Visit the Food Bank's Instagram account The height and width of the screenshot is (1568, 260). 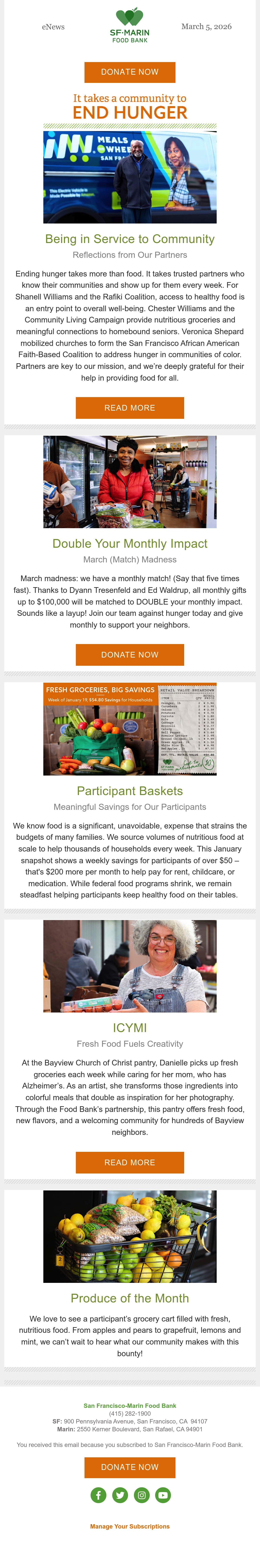(x=141, y=1495)
